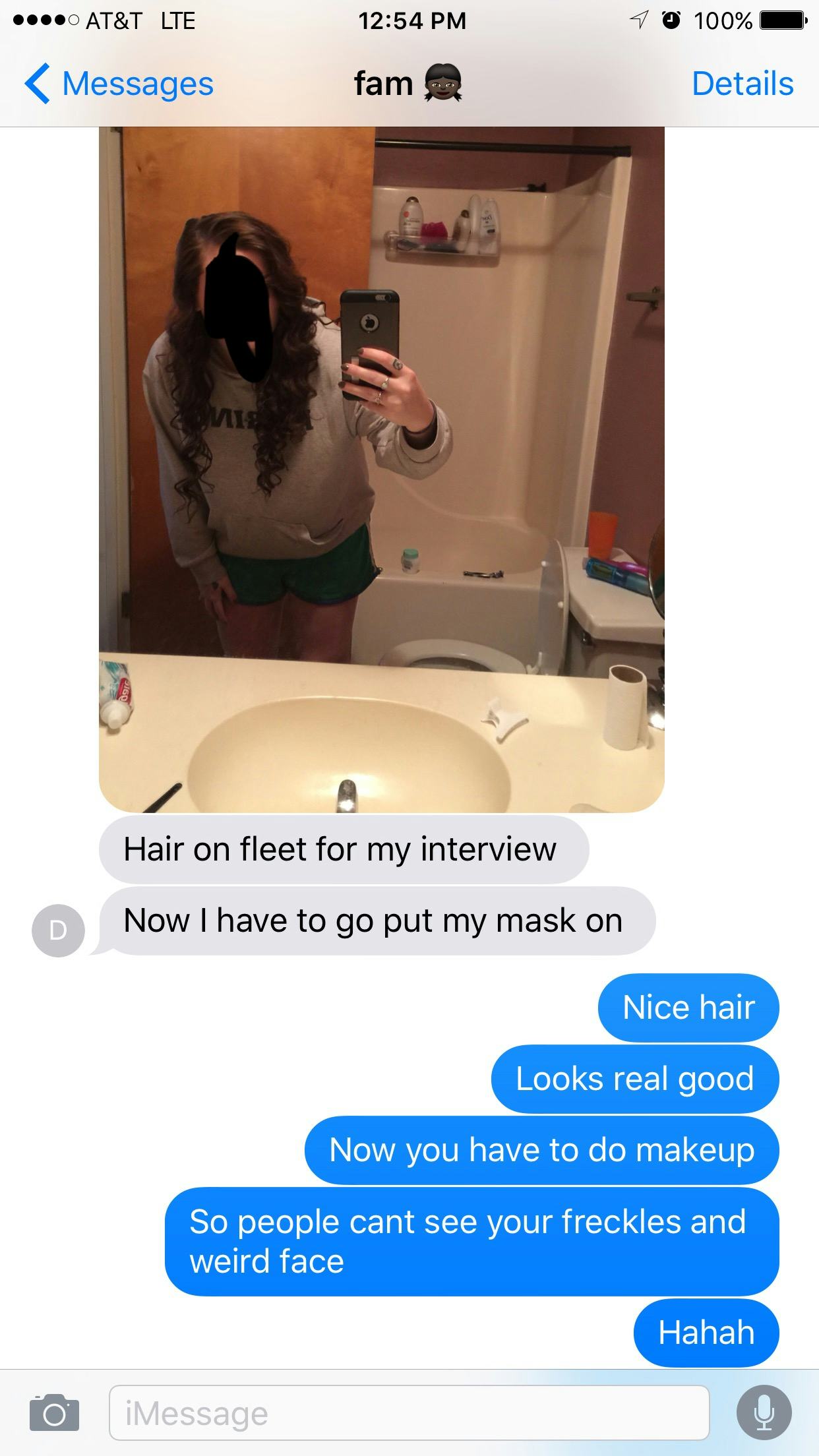Tap the camera icon to attach a photo
819x1456 pixels.
click(54, 1412)
